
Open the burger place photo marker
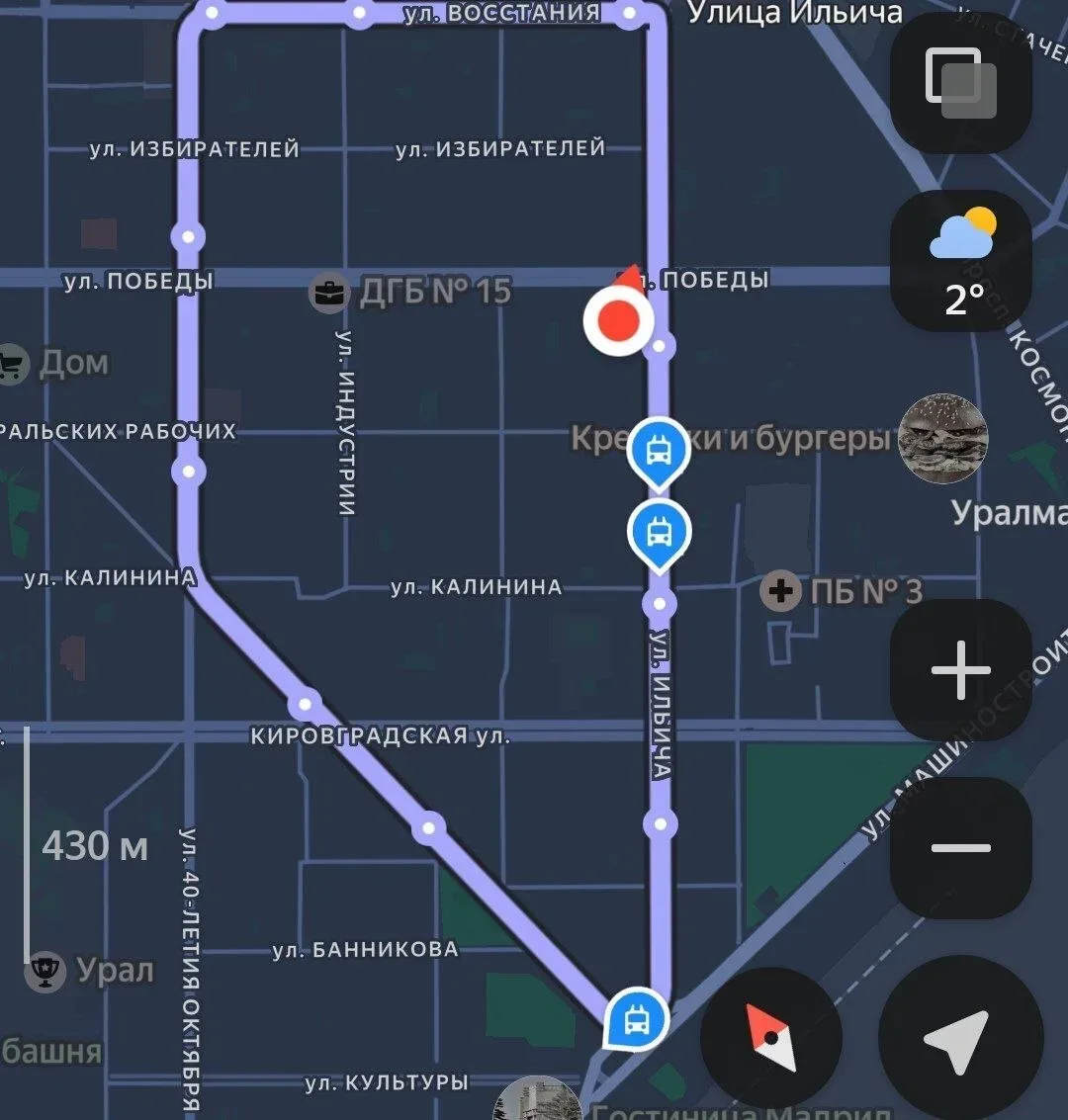pyautogui.click(x=942, y=438)
